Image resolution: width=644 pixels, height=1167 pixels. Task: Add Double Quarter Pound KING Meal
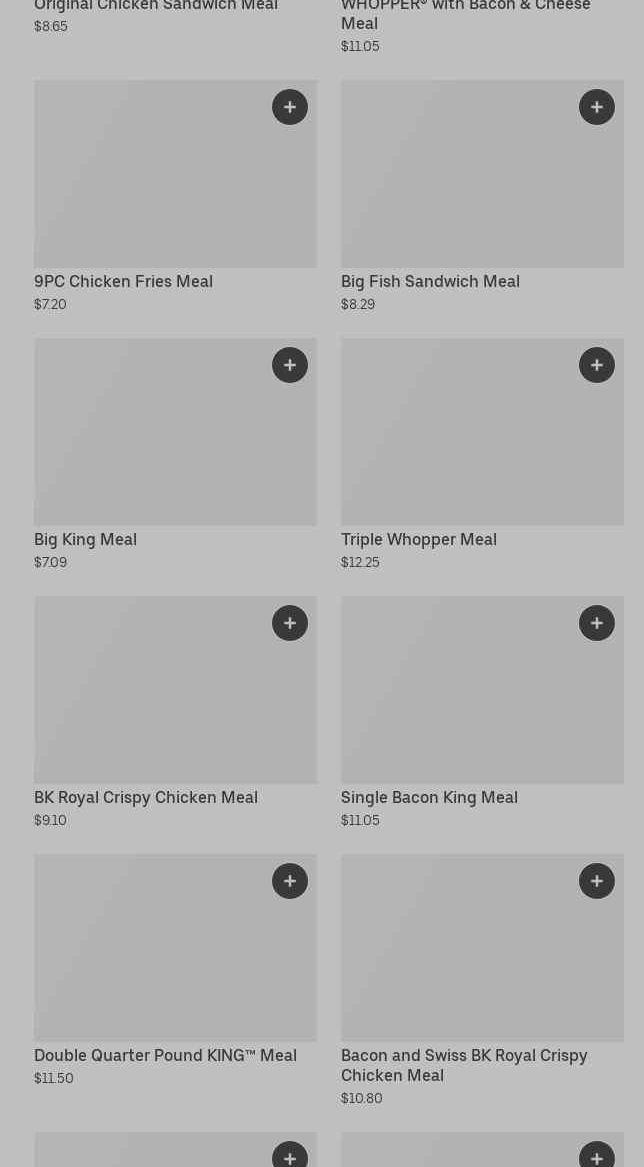coord(290,881)
